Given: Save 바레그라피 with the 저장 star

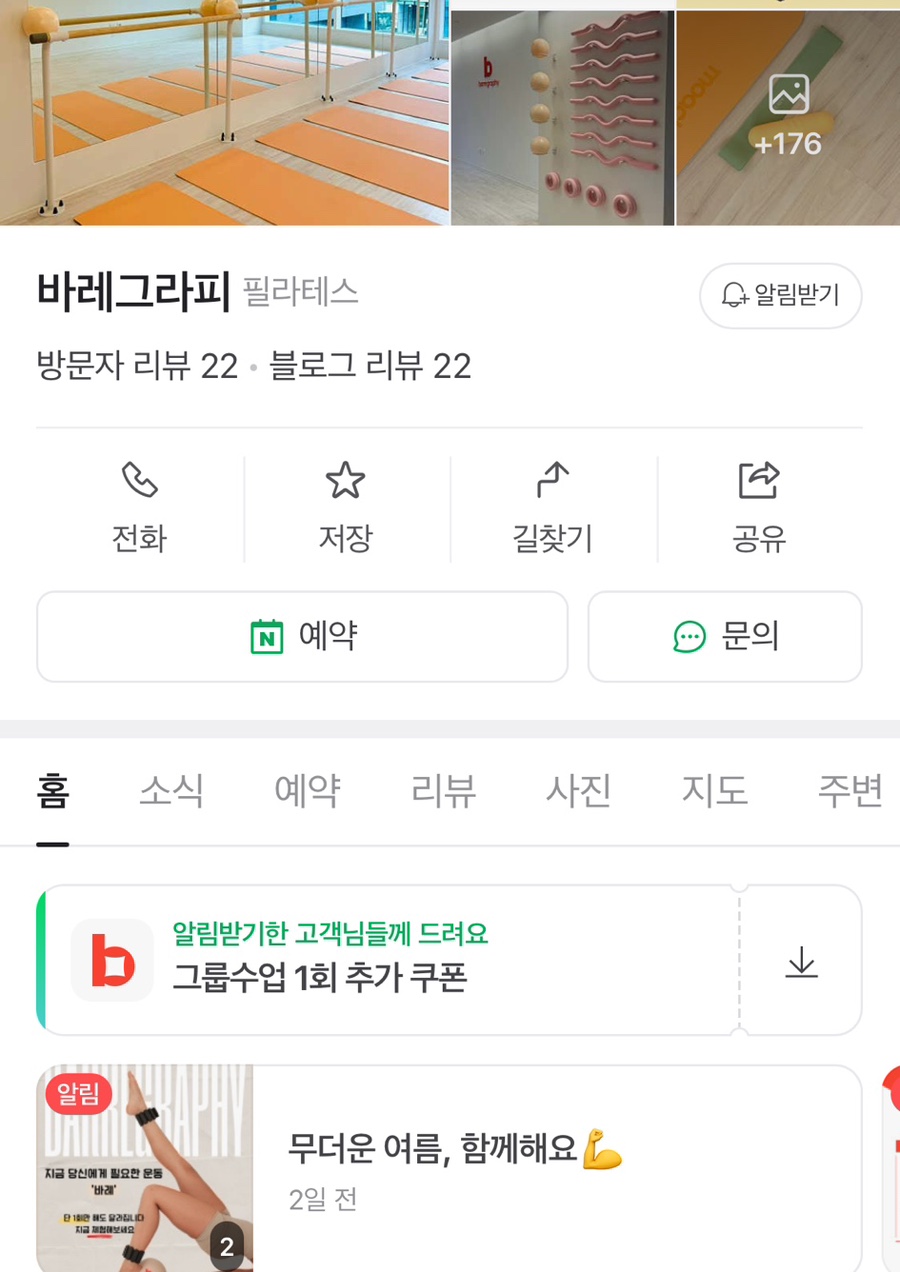Looking at the screenshot, I should coord(345,509).
